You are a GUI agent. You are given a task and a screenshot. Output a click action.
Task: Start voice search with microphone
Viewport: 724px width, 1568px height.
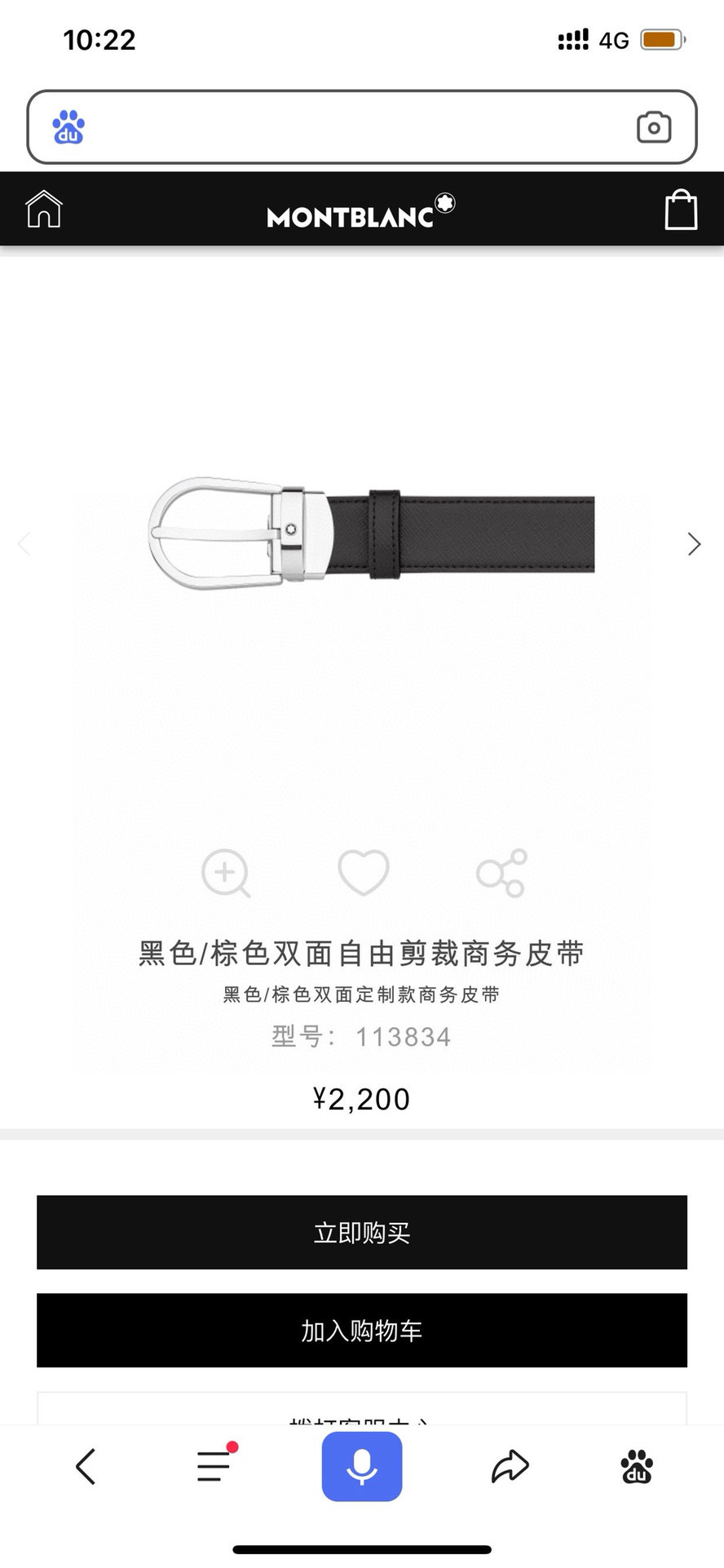[362, 1466]
